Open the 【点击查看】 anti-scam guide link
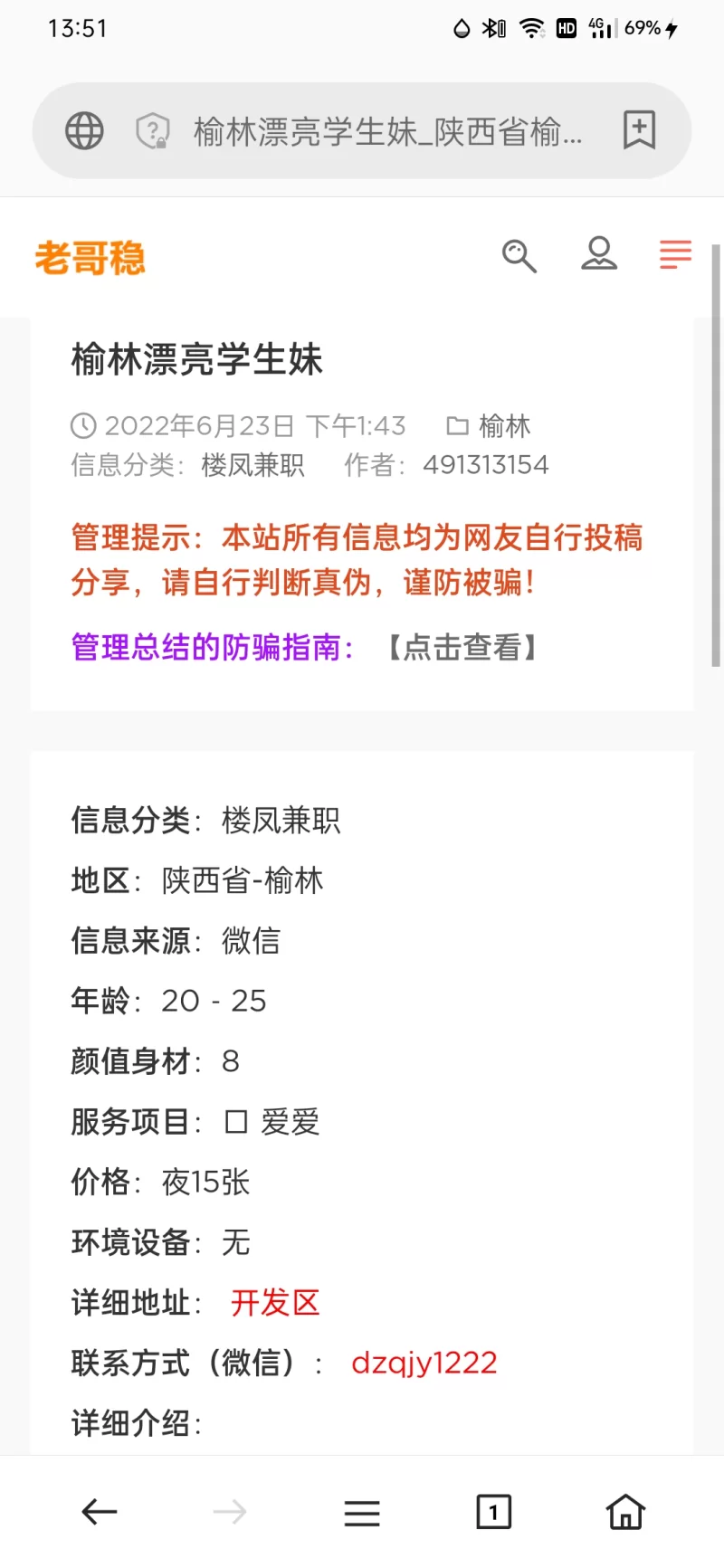This screenshot has width=724, height=1568. (x=462, y=648)
